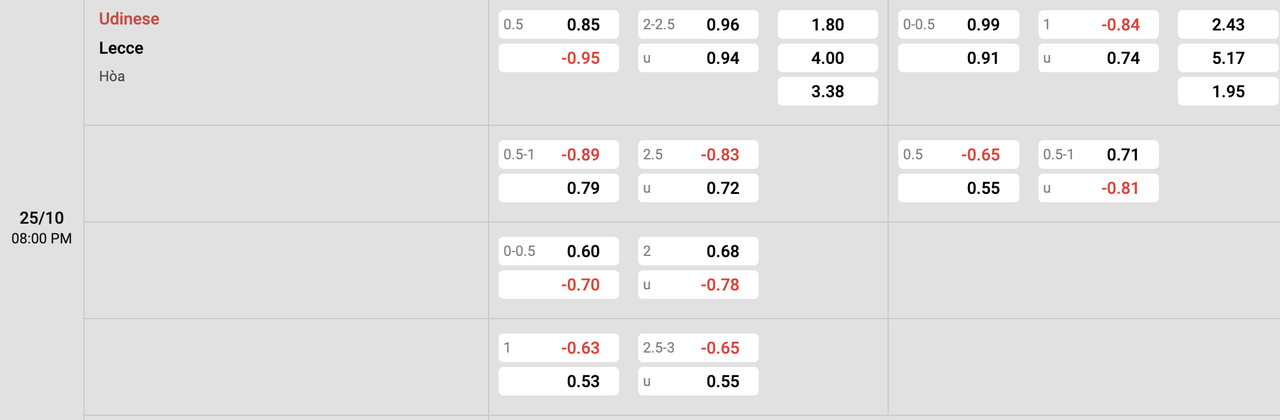
Task: Pick handicap 0-0.5 at 0.60
Action: coord(558,251)
